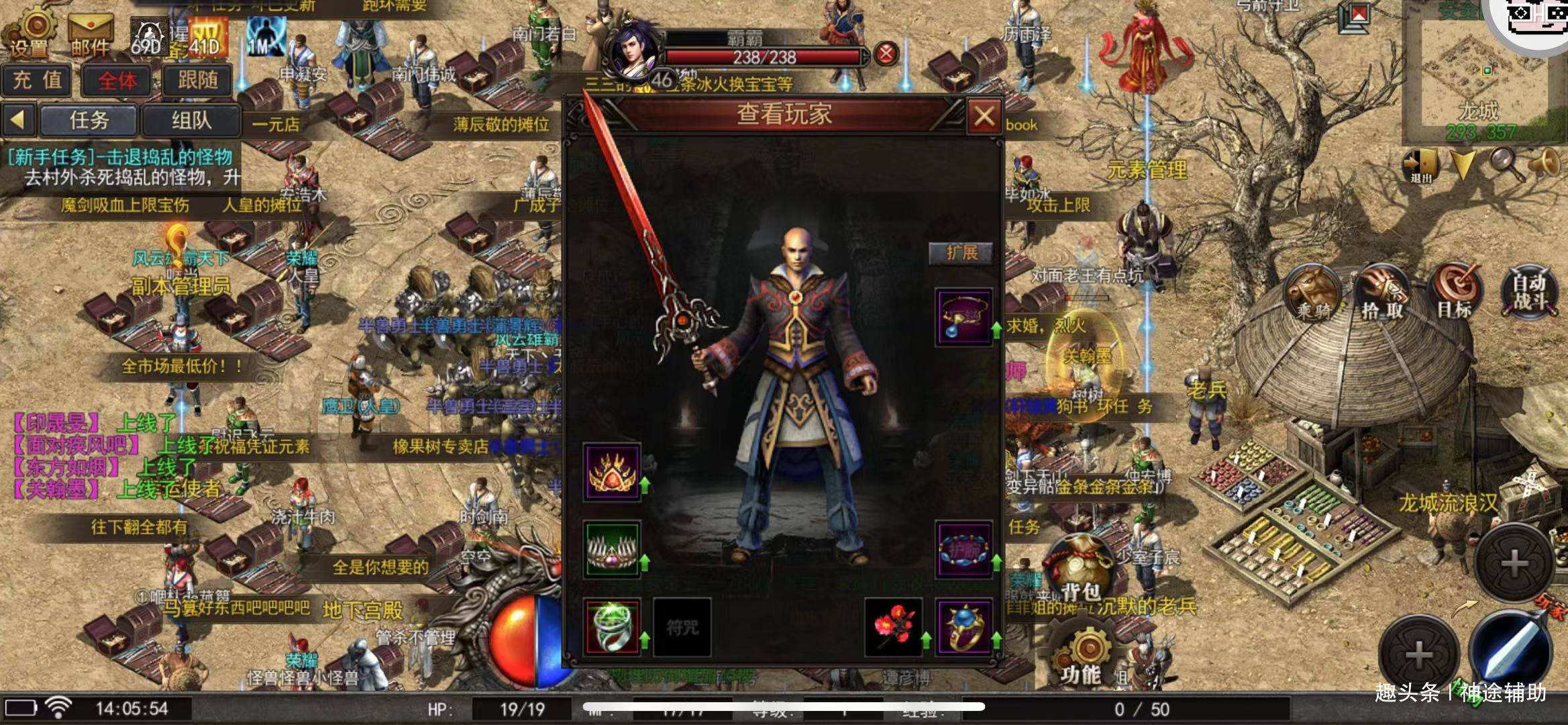1568x725 pixels.
Task: Switch to the 组队 team tab
Action: tap(191, 121)
